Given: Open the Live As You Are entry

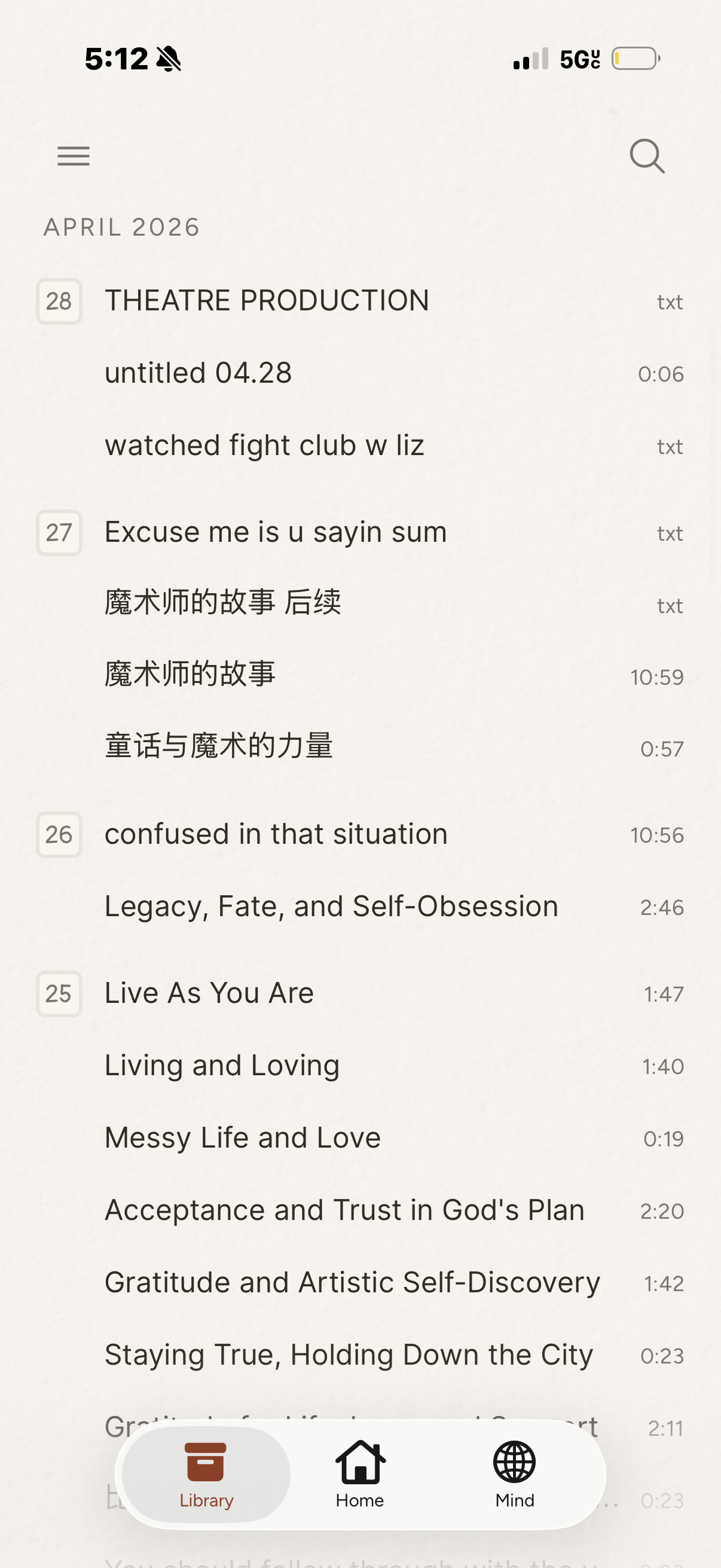Looking at the screenshot, I should pyautogui.click(x=209, y=993).
